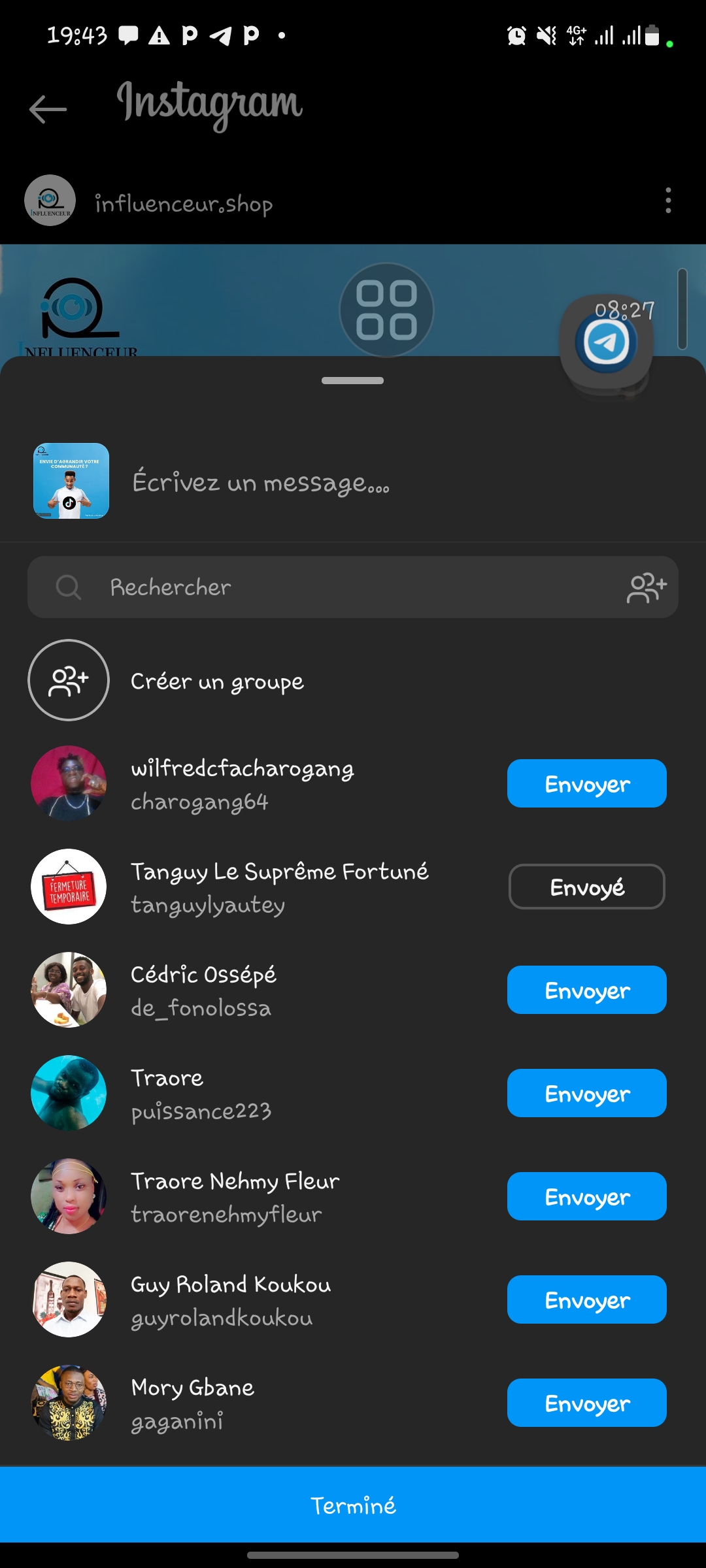Open the influenceur.shop profile
This screenshot has width=706, height=1568.
tap(183, 204)
